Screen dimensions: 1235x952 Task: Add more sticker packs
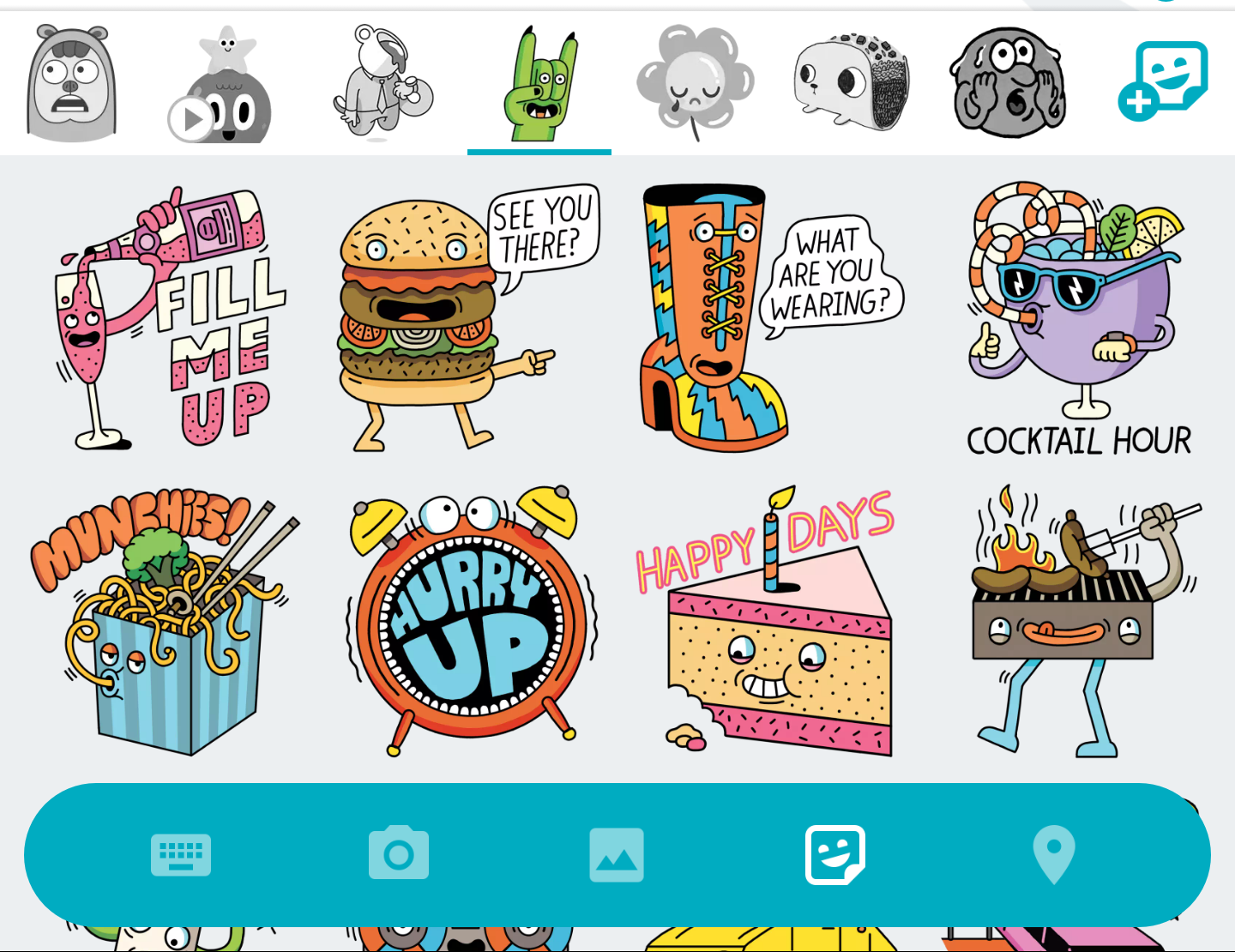click(x=1163, y=81)
